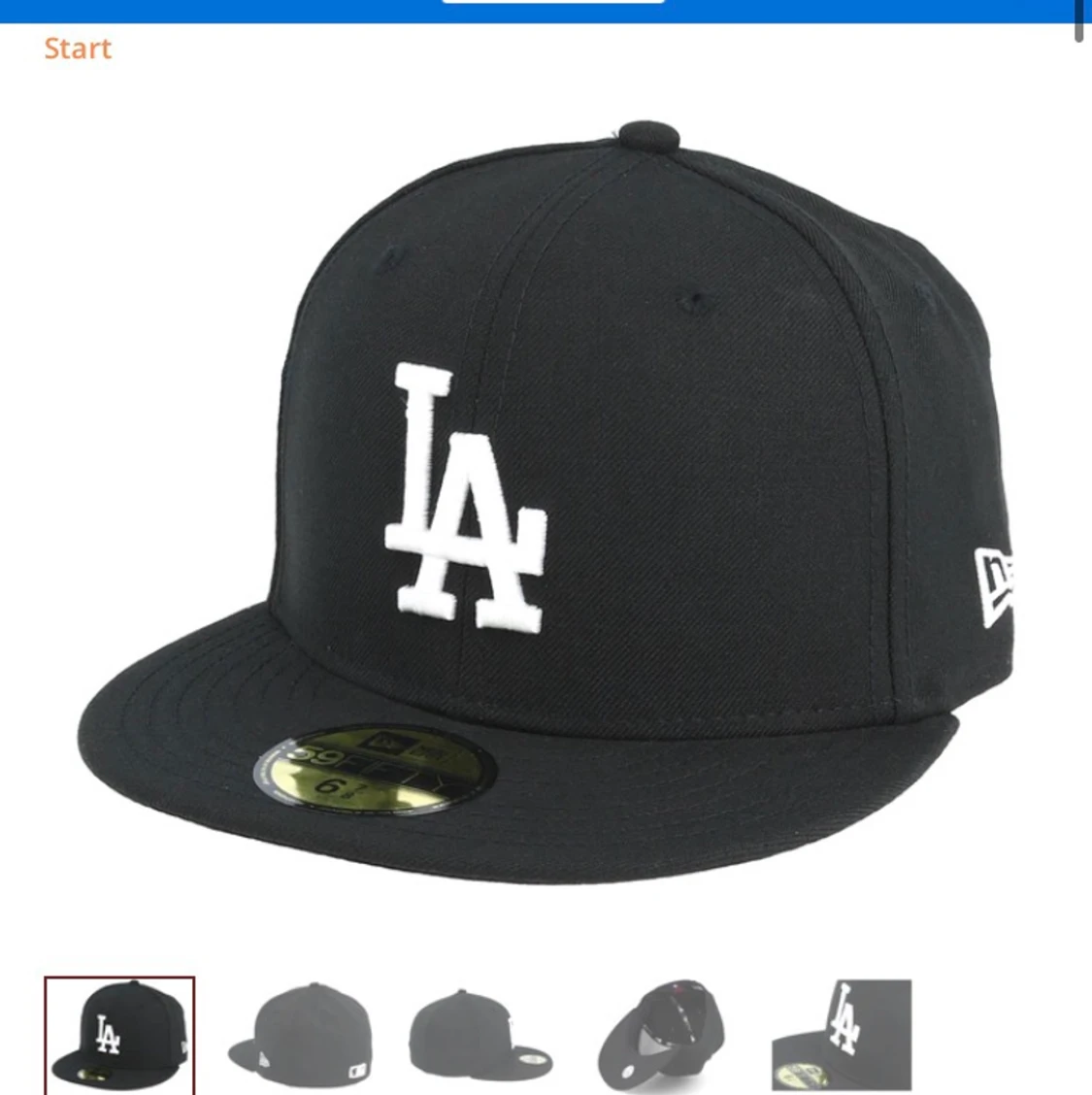This screenshot has width=1092, height=1095.
Task: Select the back view cap thumbnail
Action: [x=301, y=1036]
